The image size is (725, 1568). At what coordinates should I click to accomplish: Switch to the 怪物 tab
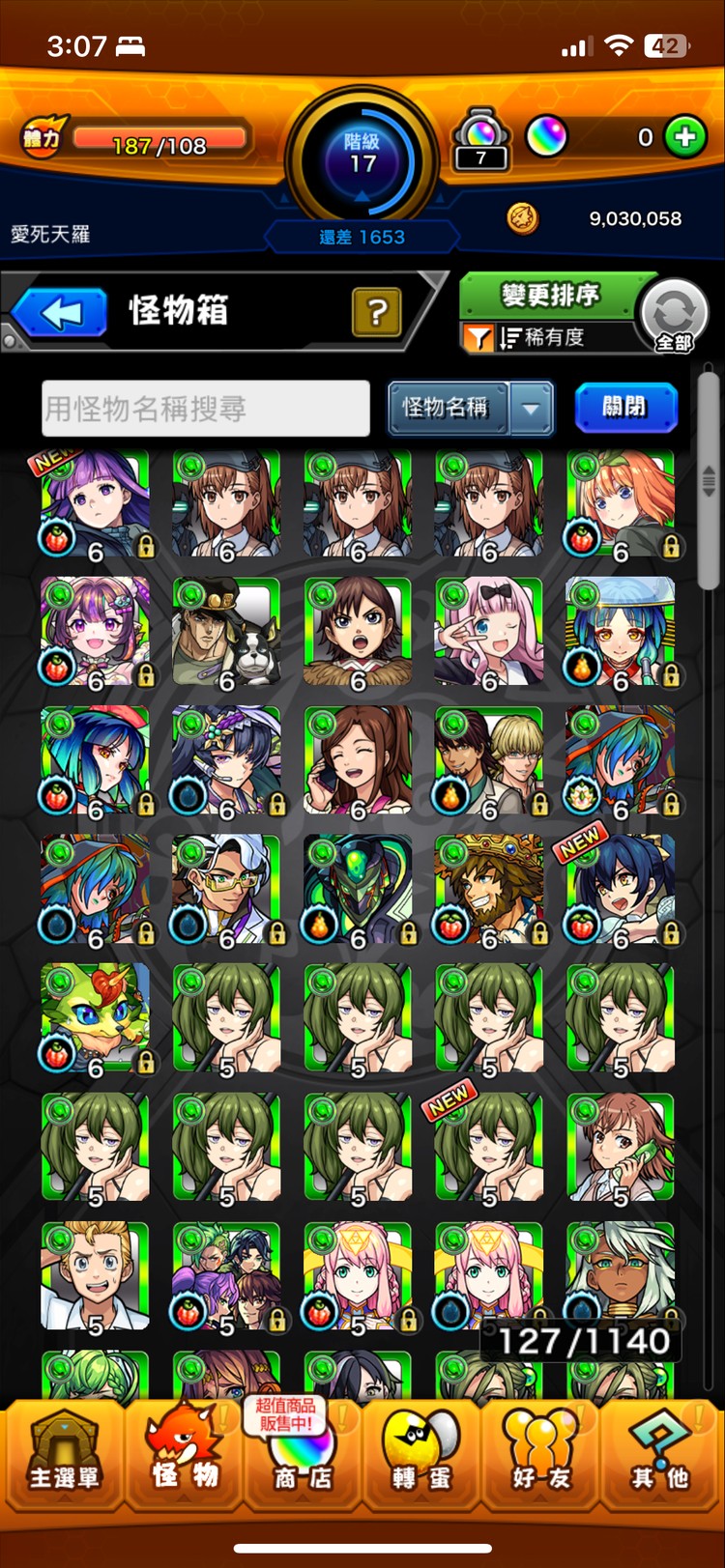tap(184, 1454)
